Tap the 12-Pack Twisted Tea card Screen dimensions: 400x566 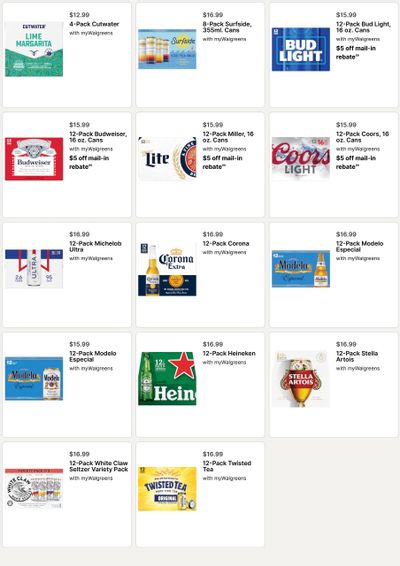point(200,495)
